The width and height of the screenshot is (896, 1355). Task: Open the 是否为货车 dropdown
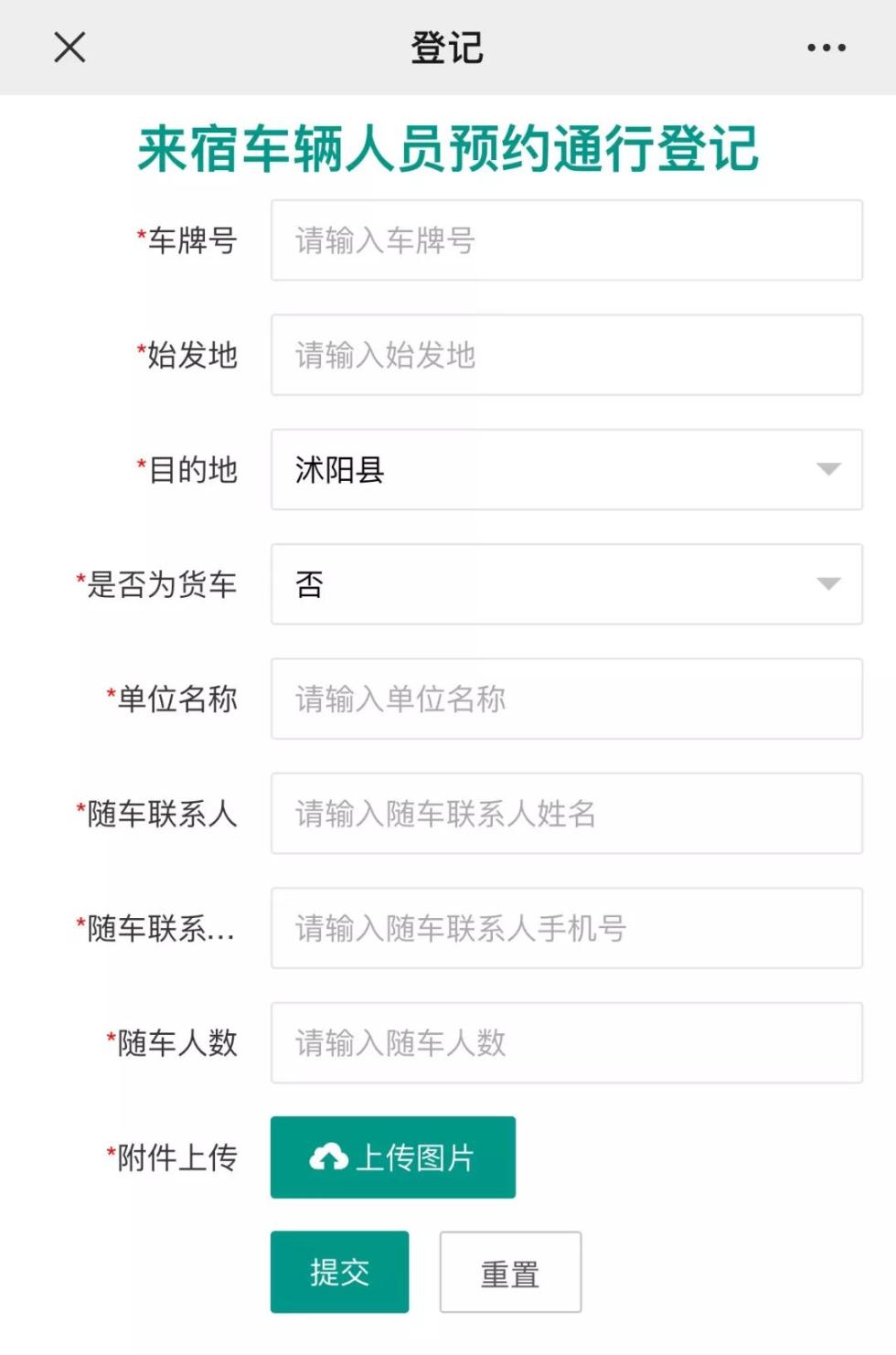(x=566, y=584)
